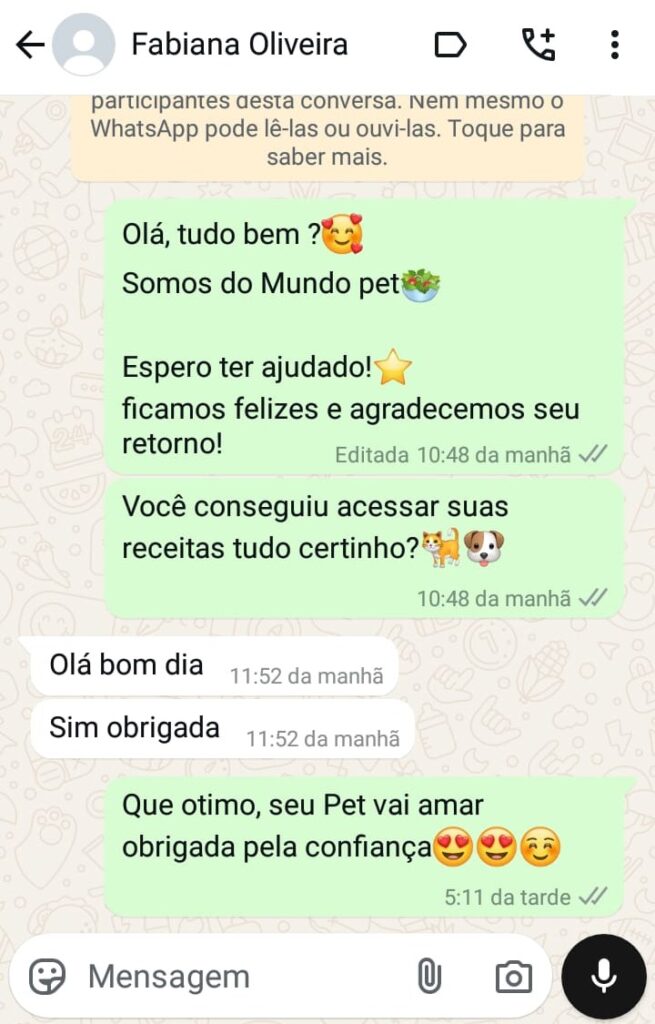The height and width of the screenshot is (1024, 655).
Task: Open the label icon in the header
Action: (450, 45)
